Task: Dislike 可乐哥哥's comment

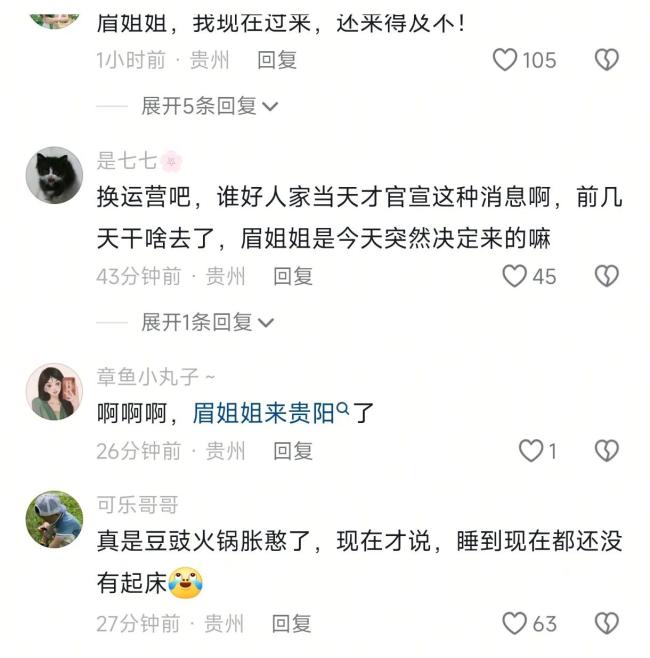Action: [607, 624]
